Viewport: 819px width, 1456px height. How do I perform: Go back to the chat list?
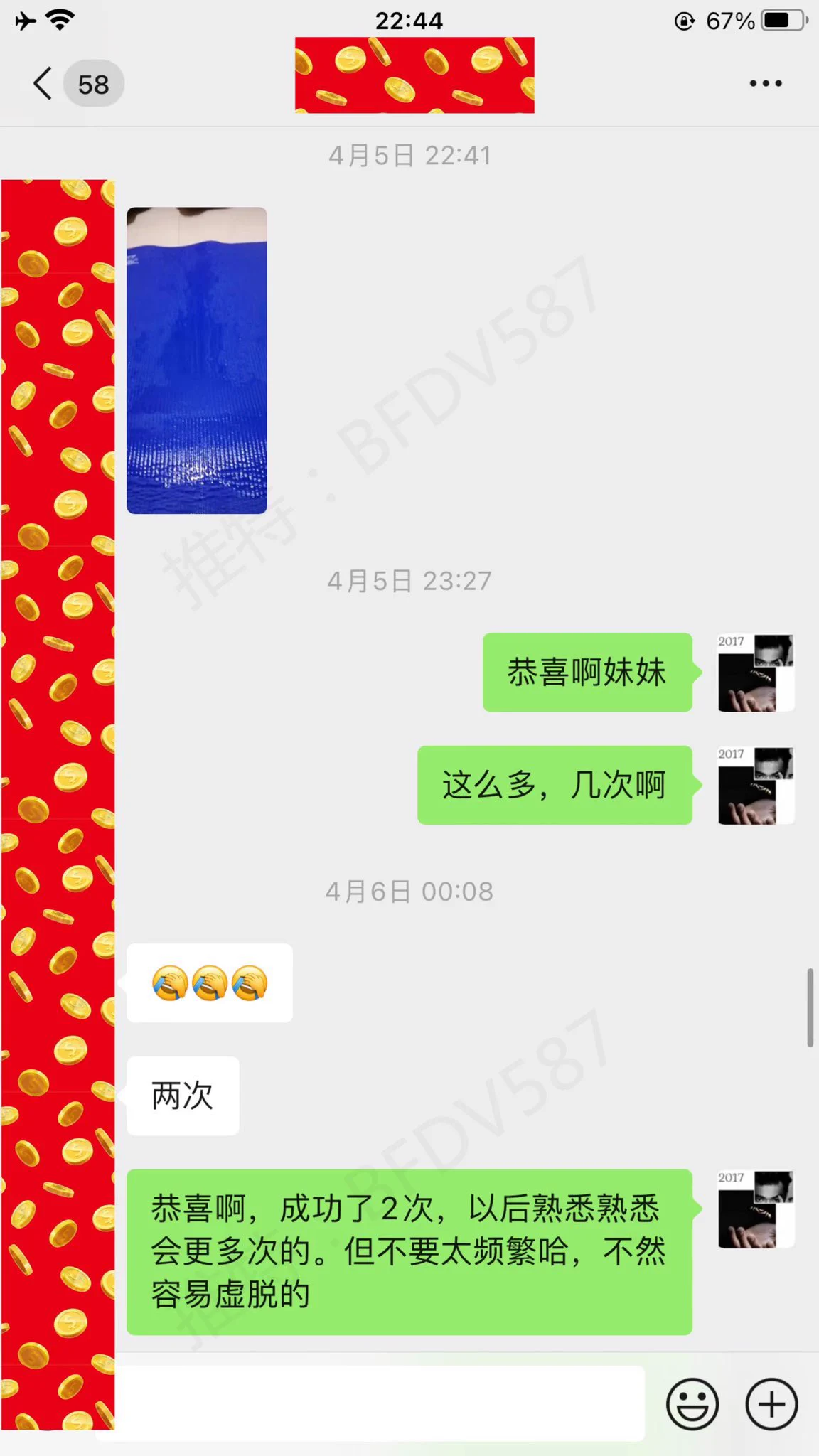pyautogui.click(x=44, y=84)
